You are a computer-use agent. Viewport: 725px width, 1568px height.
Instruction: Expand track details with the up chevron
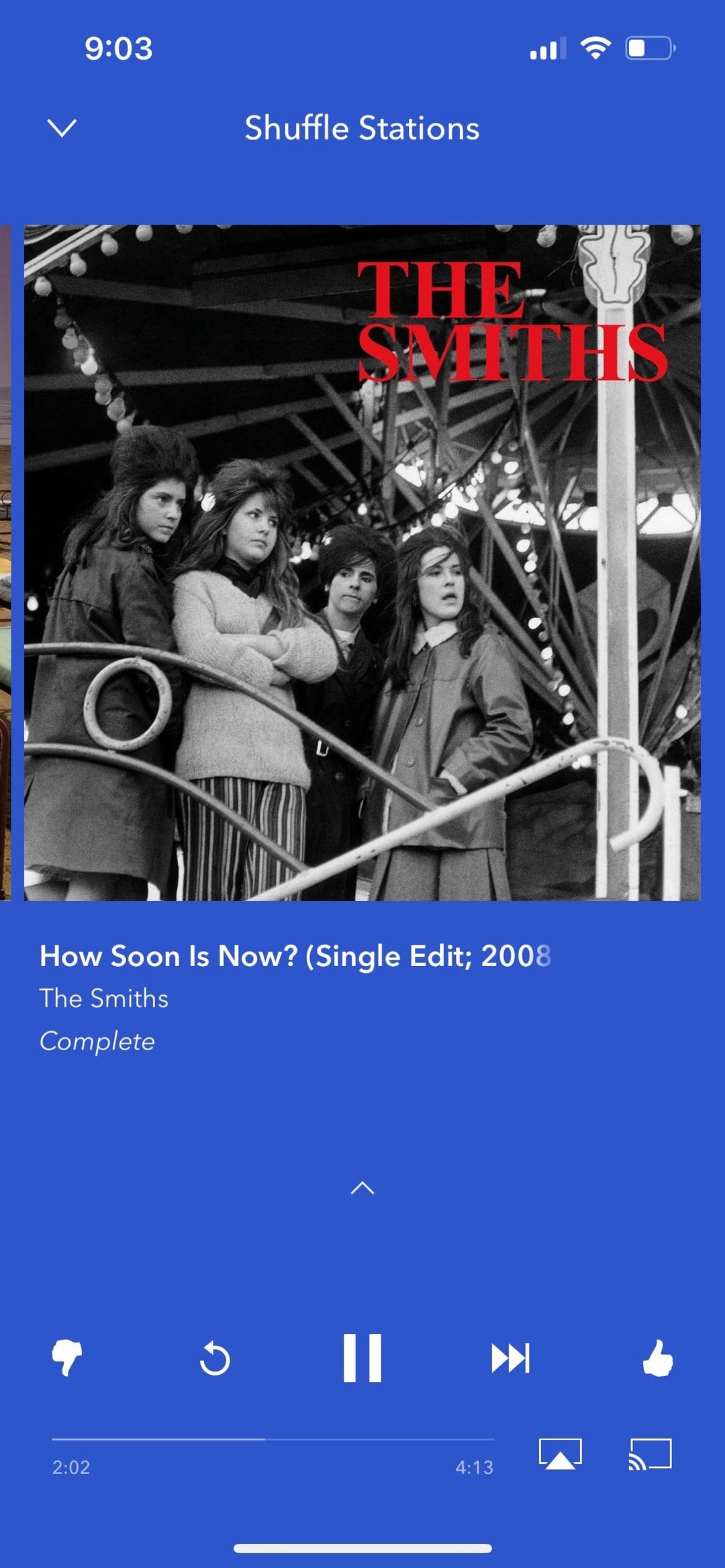click(362, 1188)
